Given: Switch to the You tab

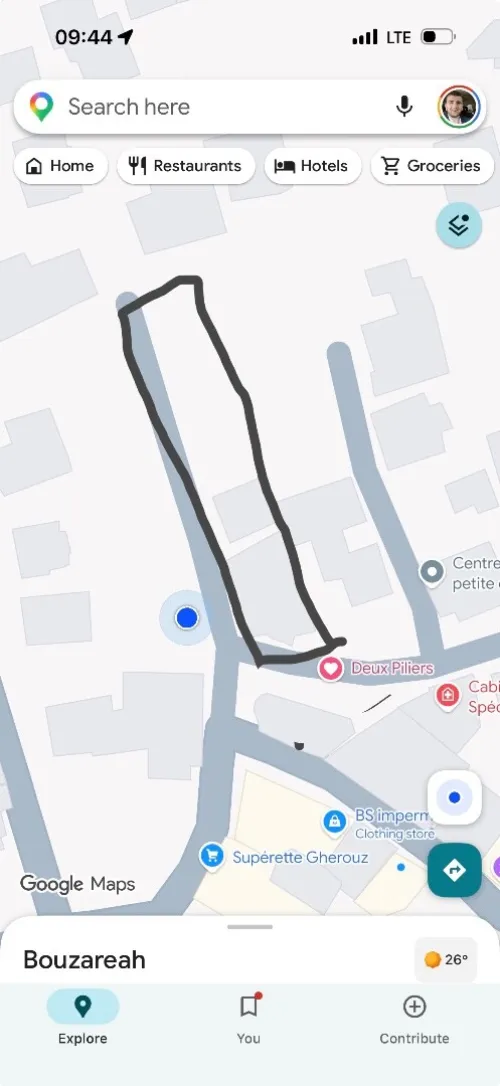Looking at the screenshot, I should tap(249, 1017).
